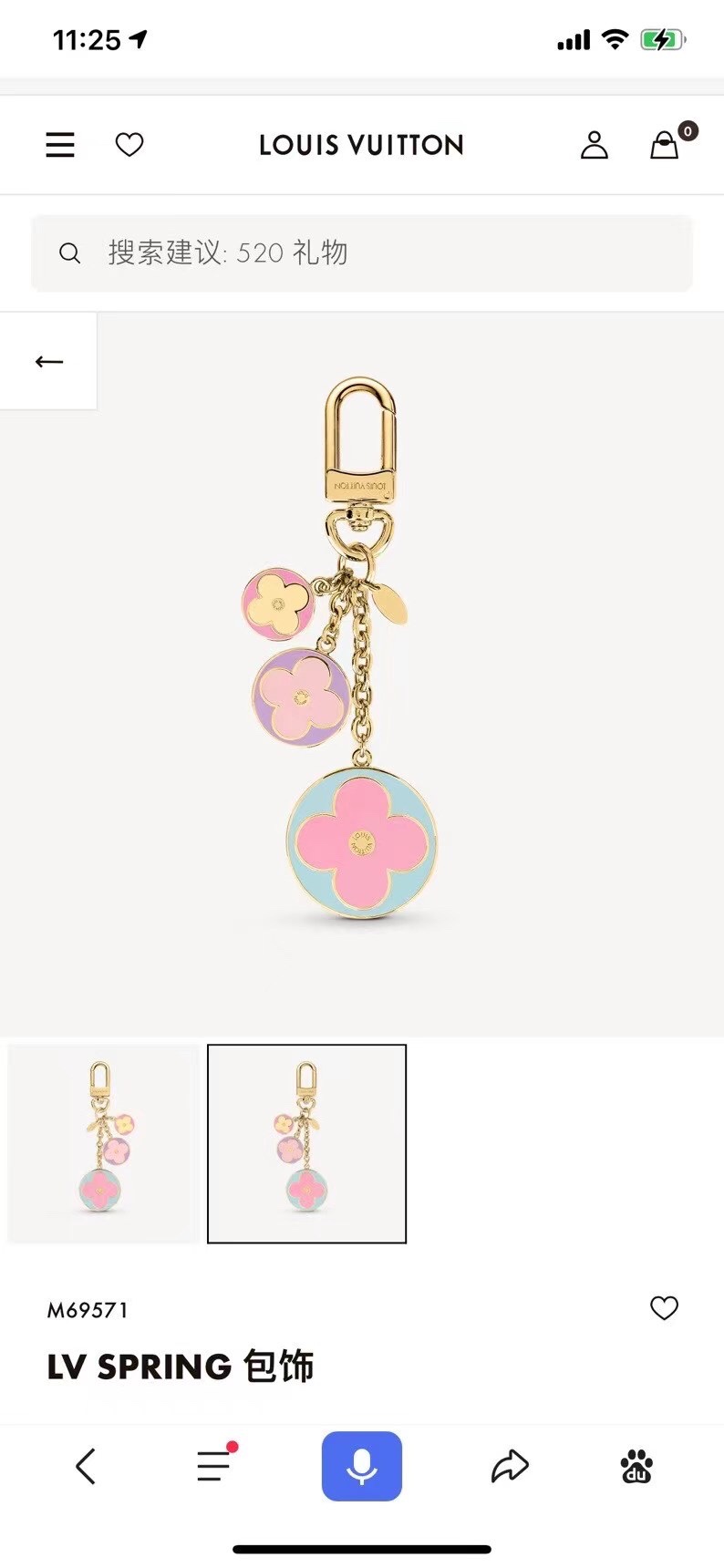This screenshot has height=1568, width=724.
Task: Share this page
Action: coord(510,1467)
